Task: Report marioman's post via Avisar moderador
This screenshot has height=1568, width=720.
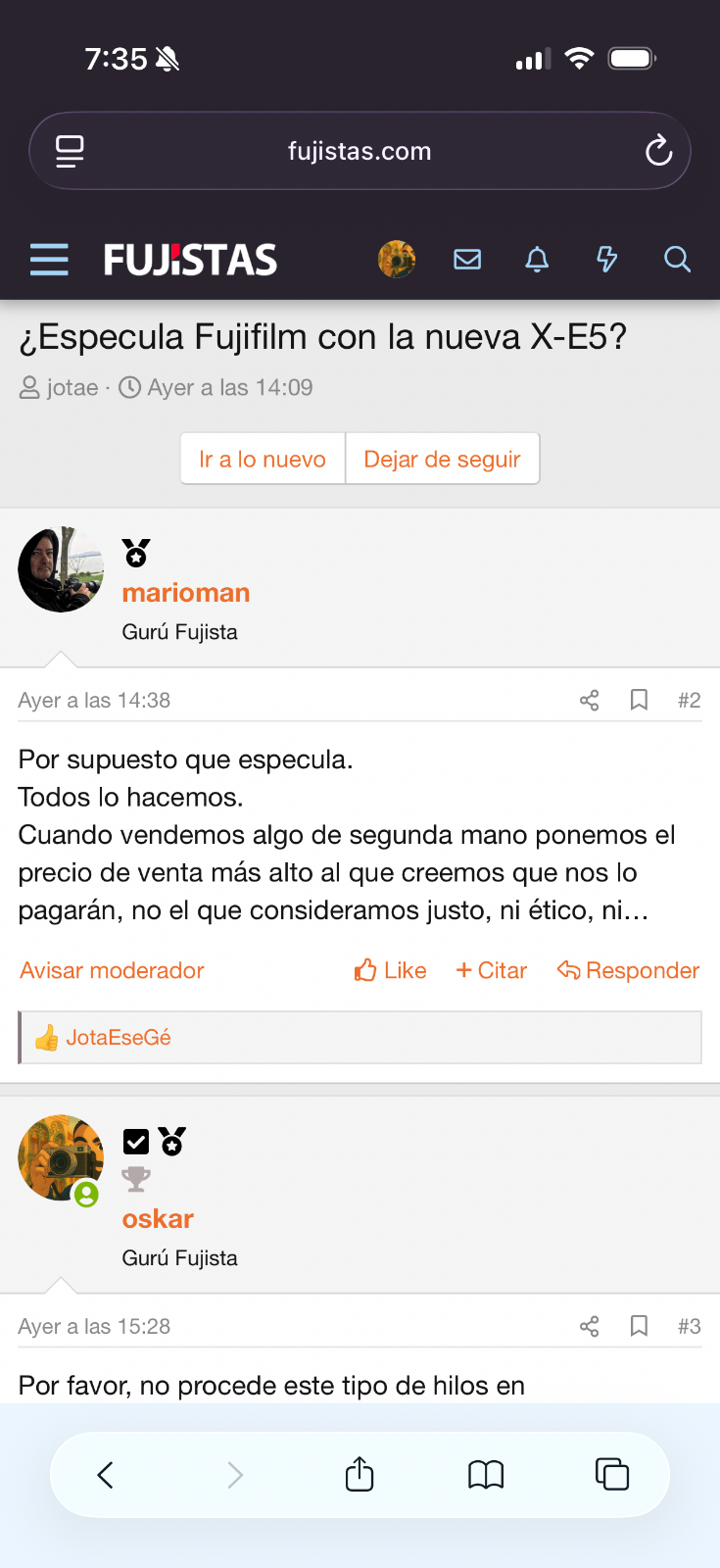Action: [112, 970]
